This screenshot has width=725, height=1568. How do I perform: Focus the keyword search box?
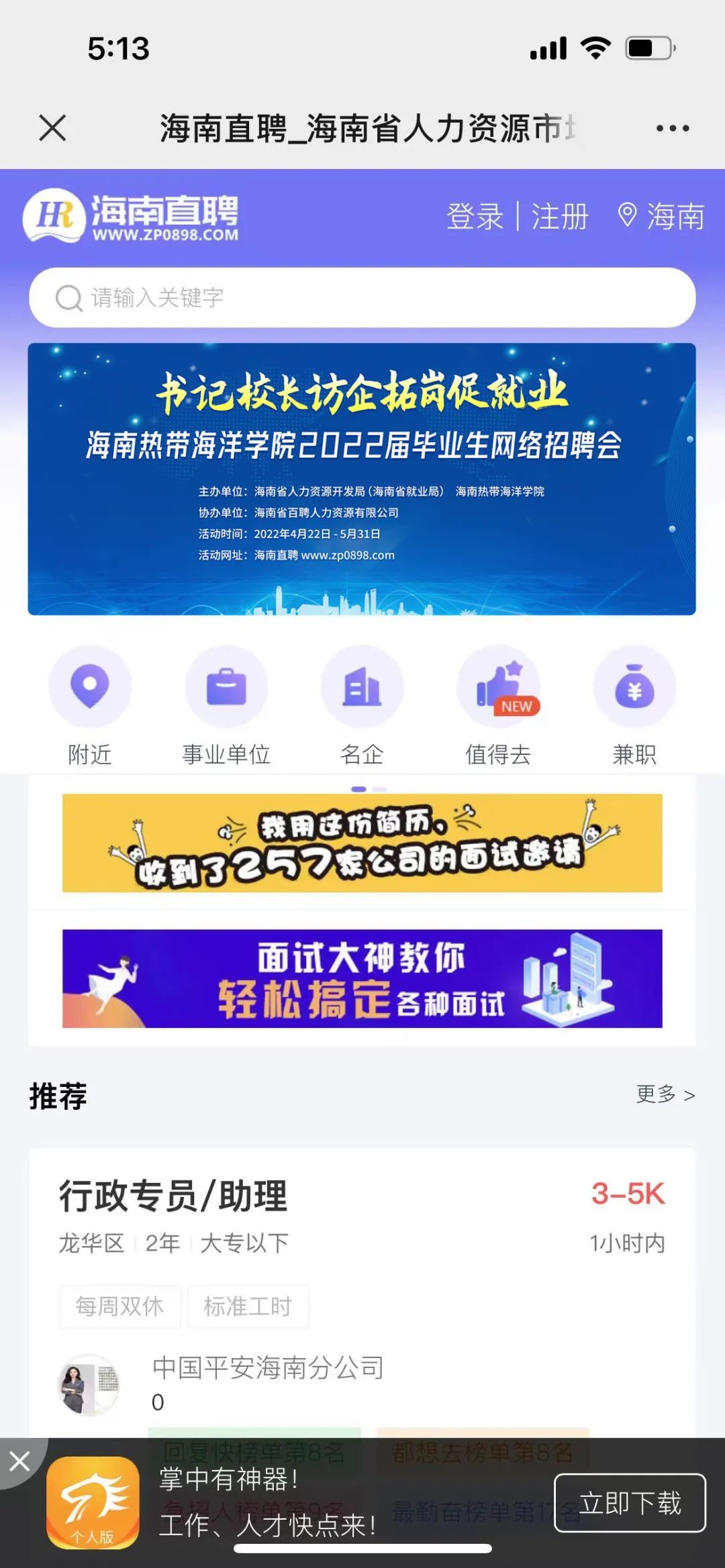[x=362, y=297]
